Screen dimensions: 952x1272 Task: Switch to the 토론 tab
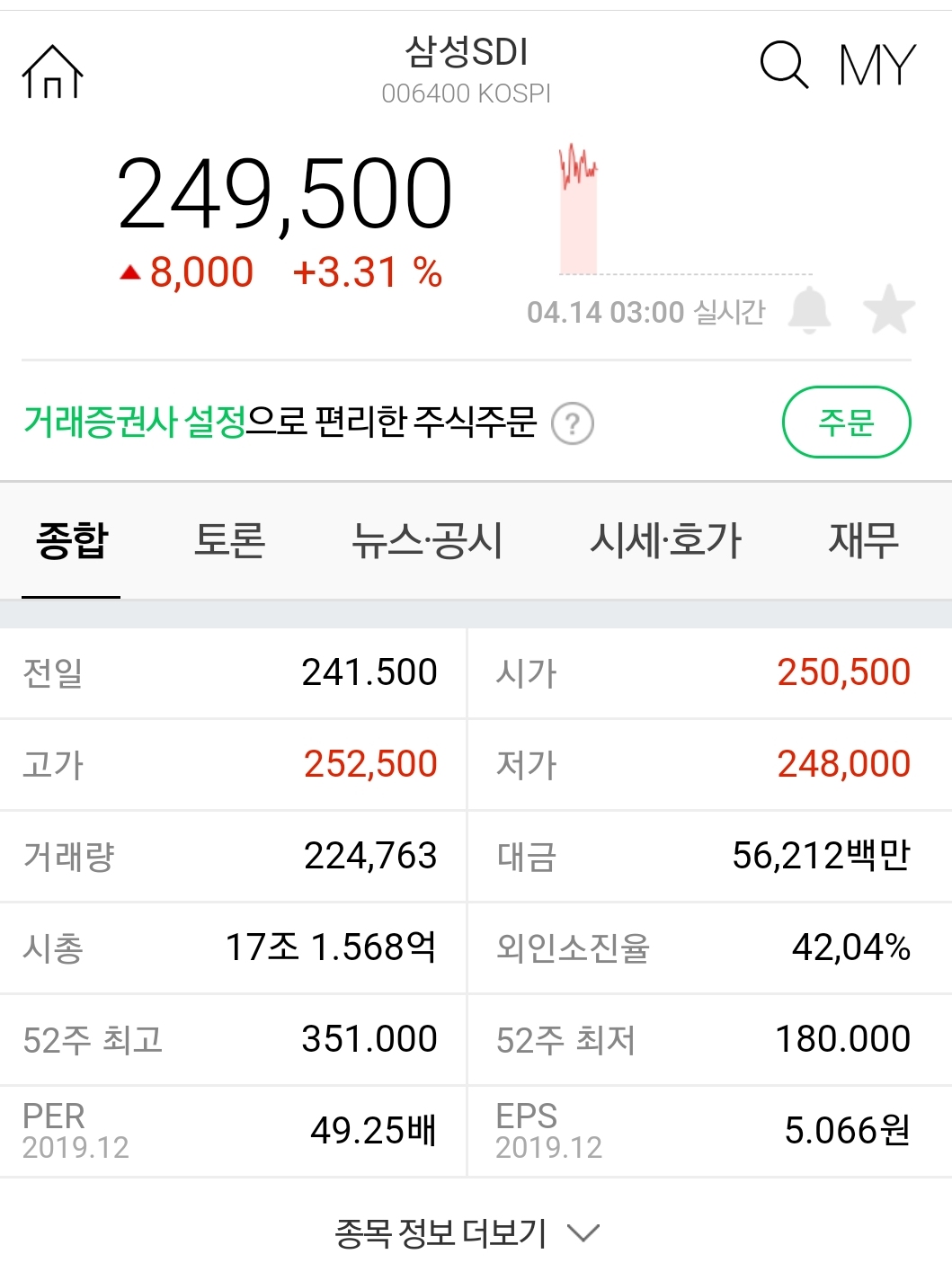(x=230, y=541)
